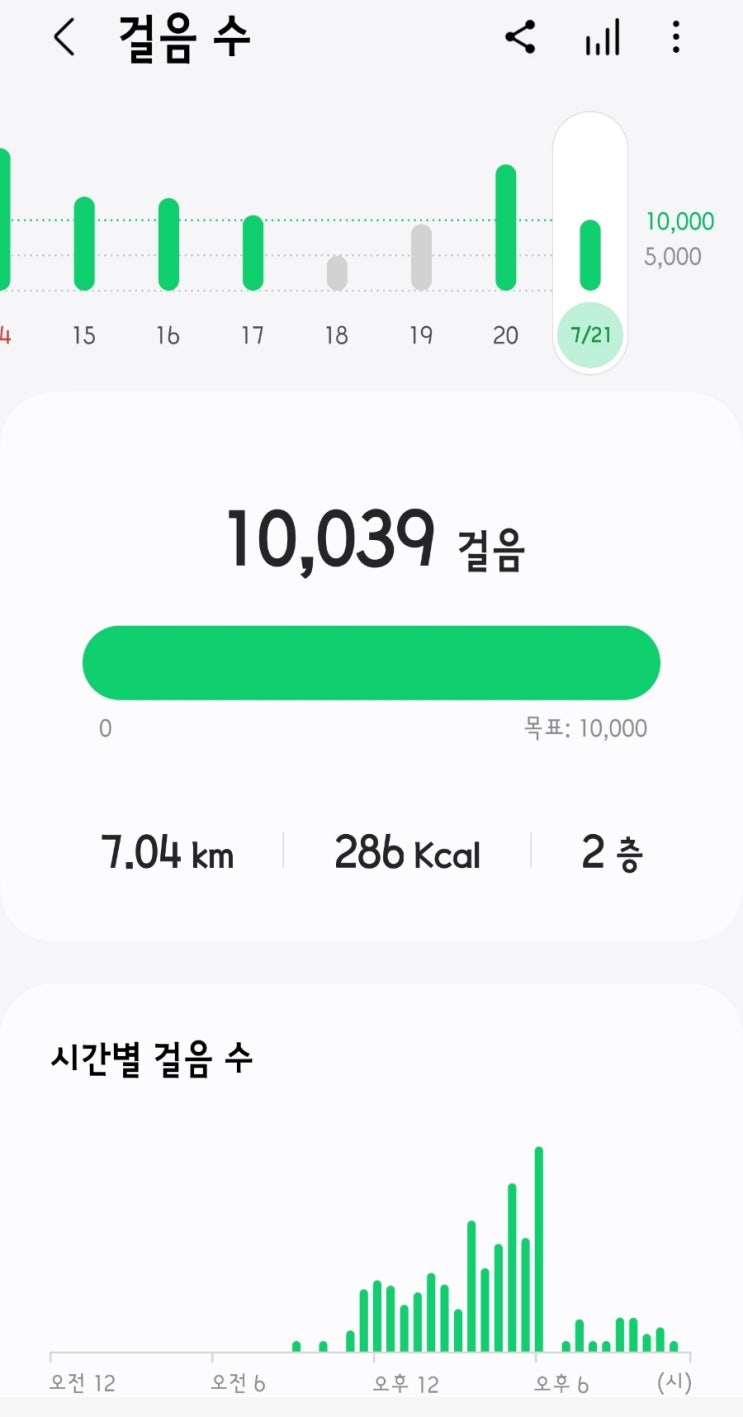The width and height of the screenshot is (743, 1417).
Task: Share the step count
Action: tap(520, 38)
